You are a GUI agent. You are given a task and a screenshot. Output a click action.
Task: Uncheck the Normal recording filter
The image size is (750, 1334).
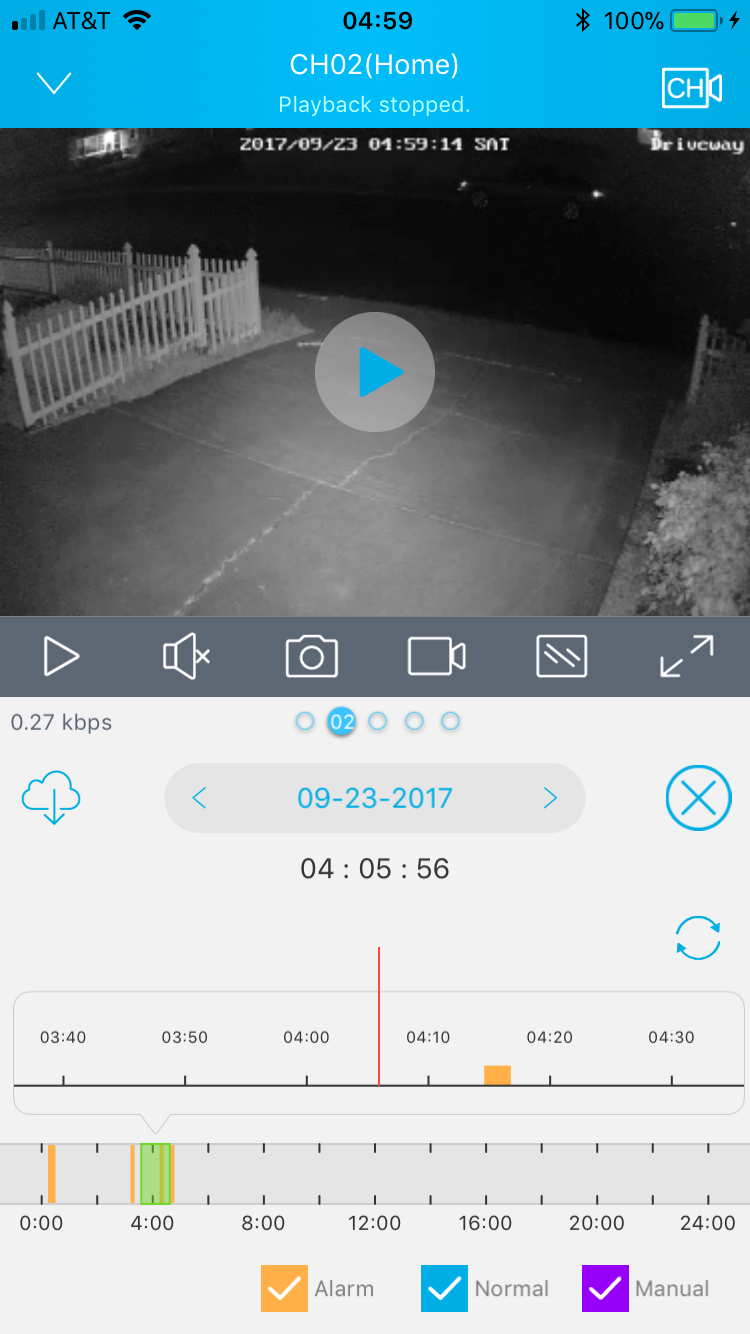click(x=444, y=1288)
